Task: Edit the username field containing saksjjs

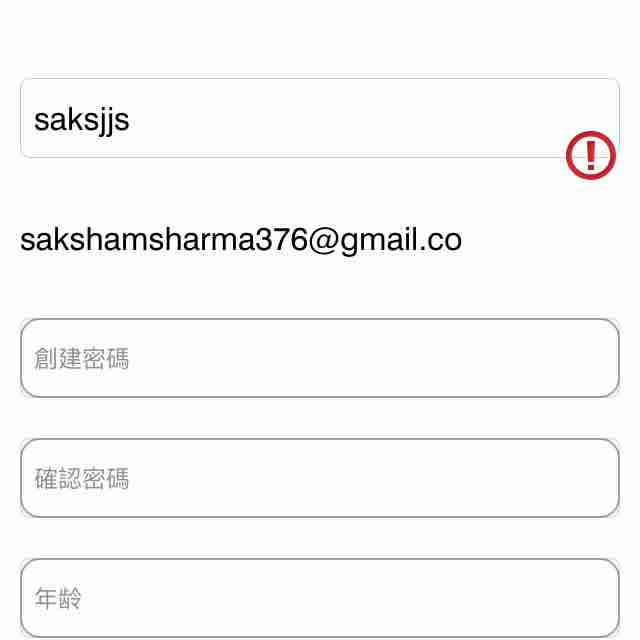Action: [300, 118]
